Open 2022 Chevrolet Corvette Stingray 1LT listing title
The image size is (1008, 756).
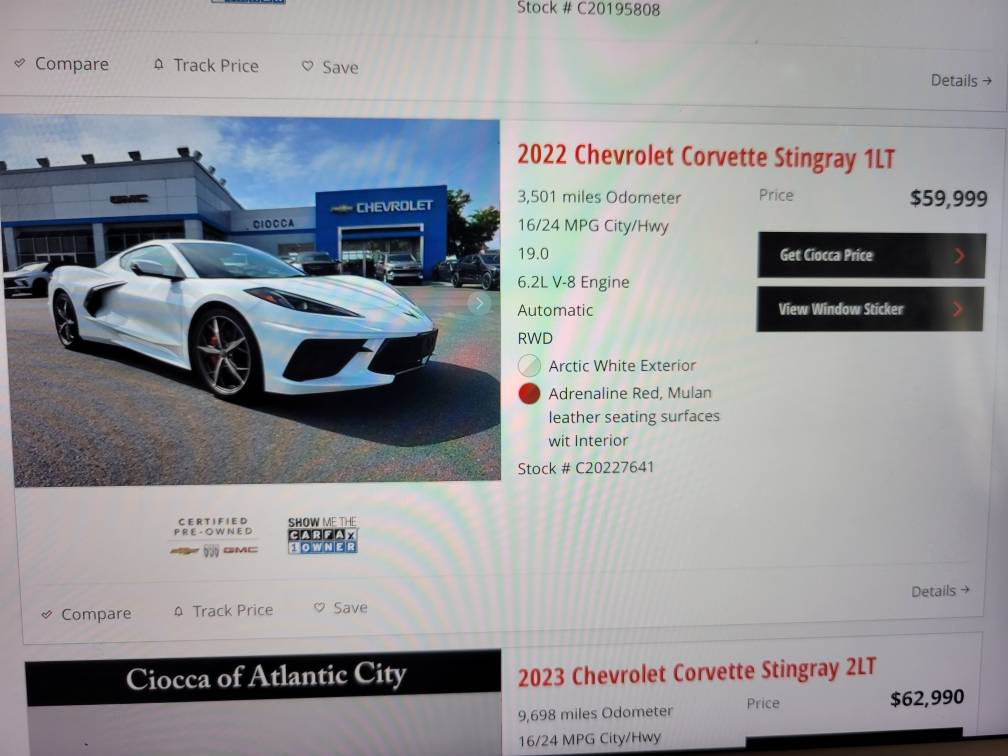coord(705,157)
